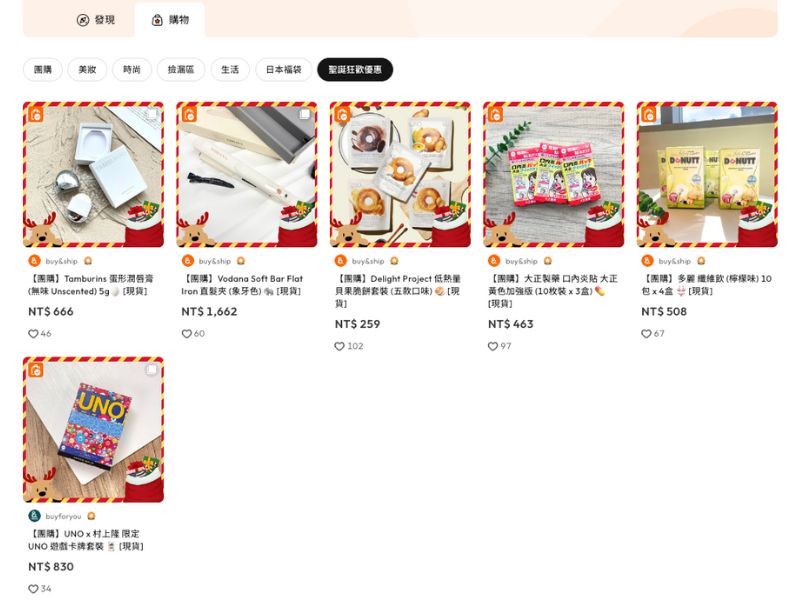
Task: Show the 撿漏區 category
Action: click(181, 70)
